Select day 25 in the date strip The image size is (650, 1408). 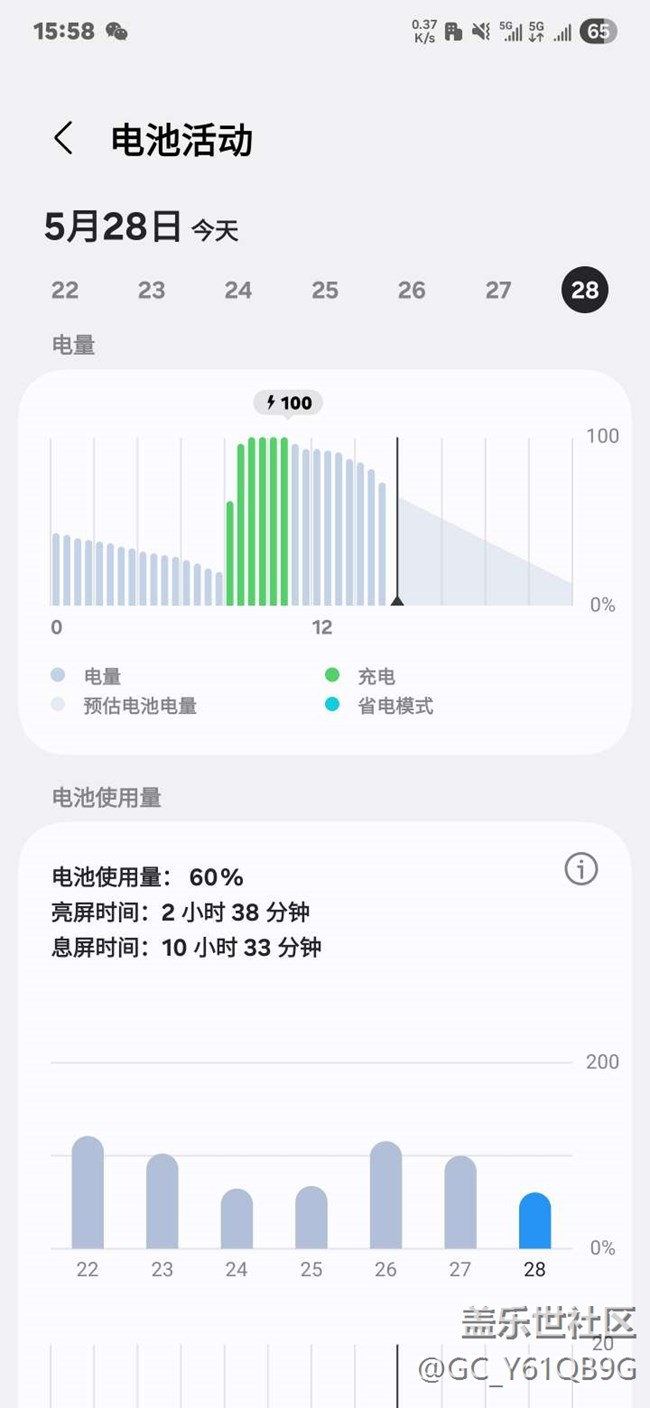pos(325,290)
